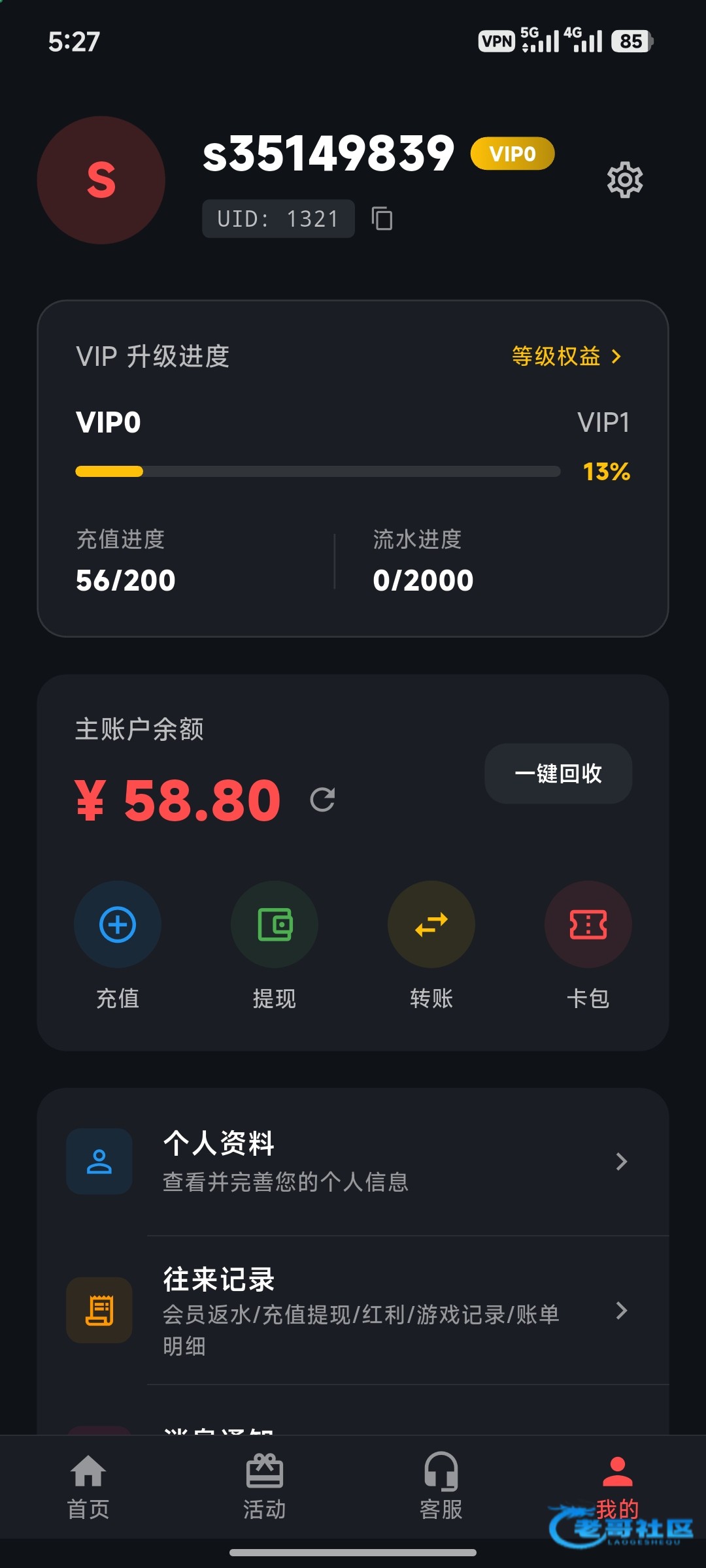Open the 等级权益 level benefits link
The image size is (706, 1568).
pyautogui.click(x=566, y=357)
